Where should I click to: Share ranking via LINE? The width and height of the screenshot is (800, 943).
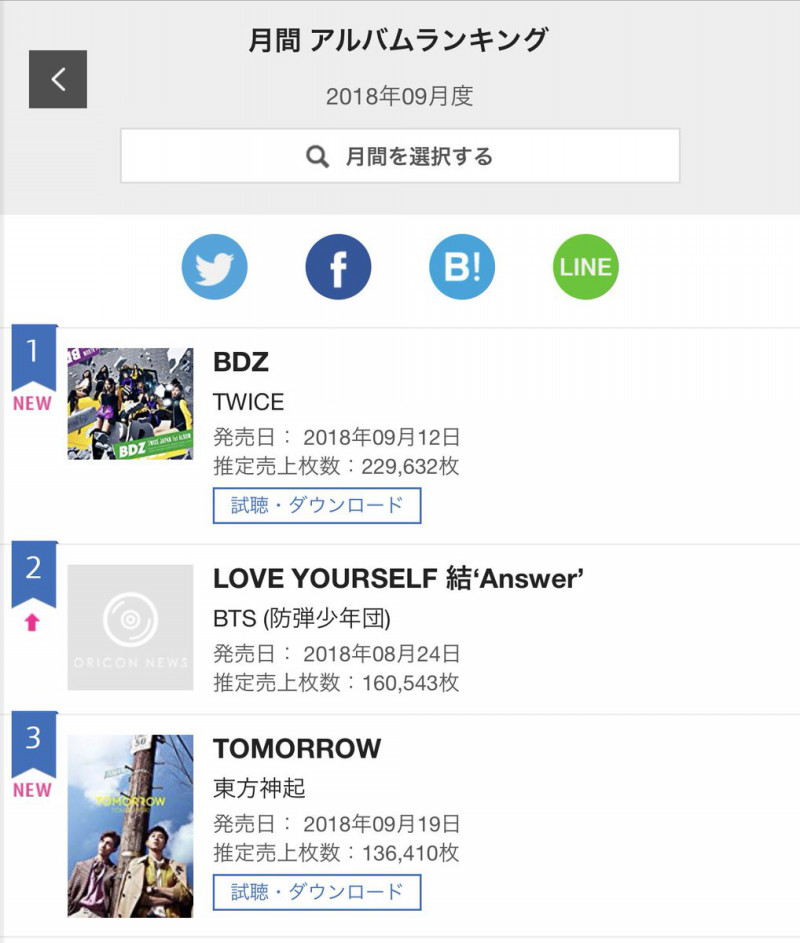[x=586, y=267]
